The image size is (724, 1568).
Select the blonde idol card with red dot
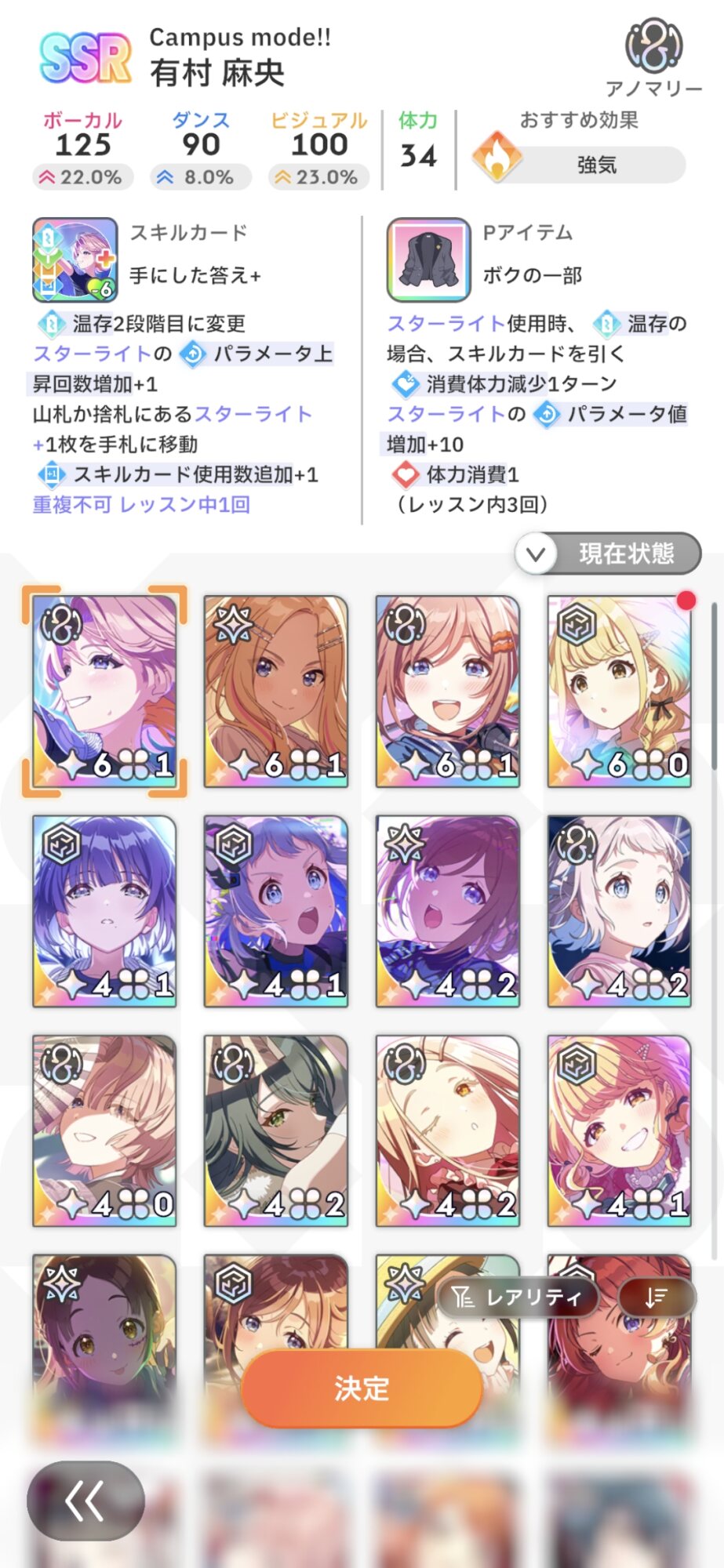(619, 691)
